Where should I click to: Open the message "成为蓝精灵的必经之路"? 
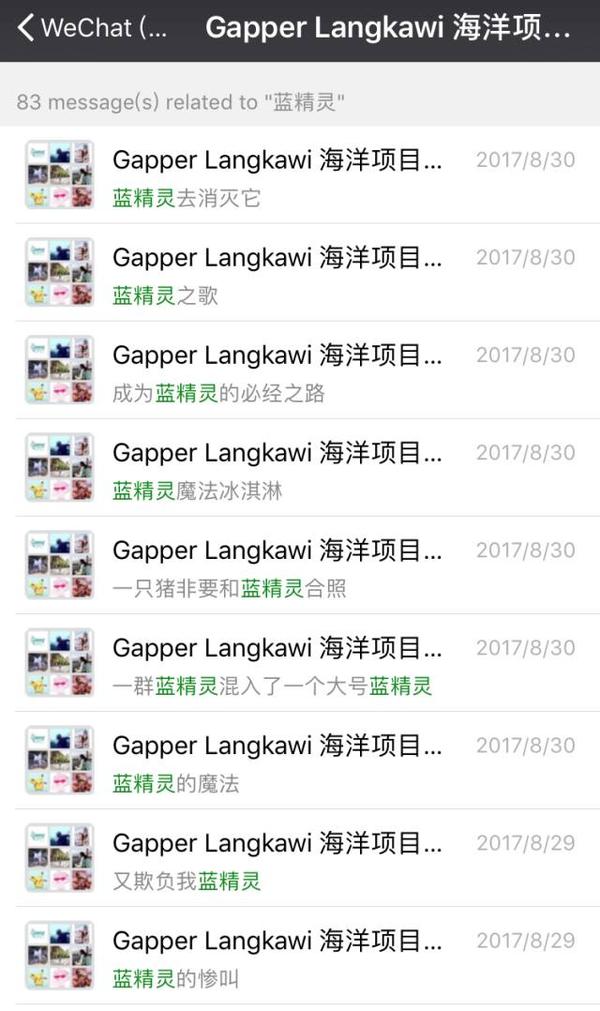[300, 371]
